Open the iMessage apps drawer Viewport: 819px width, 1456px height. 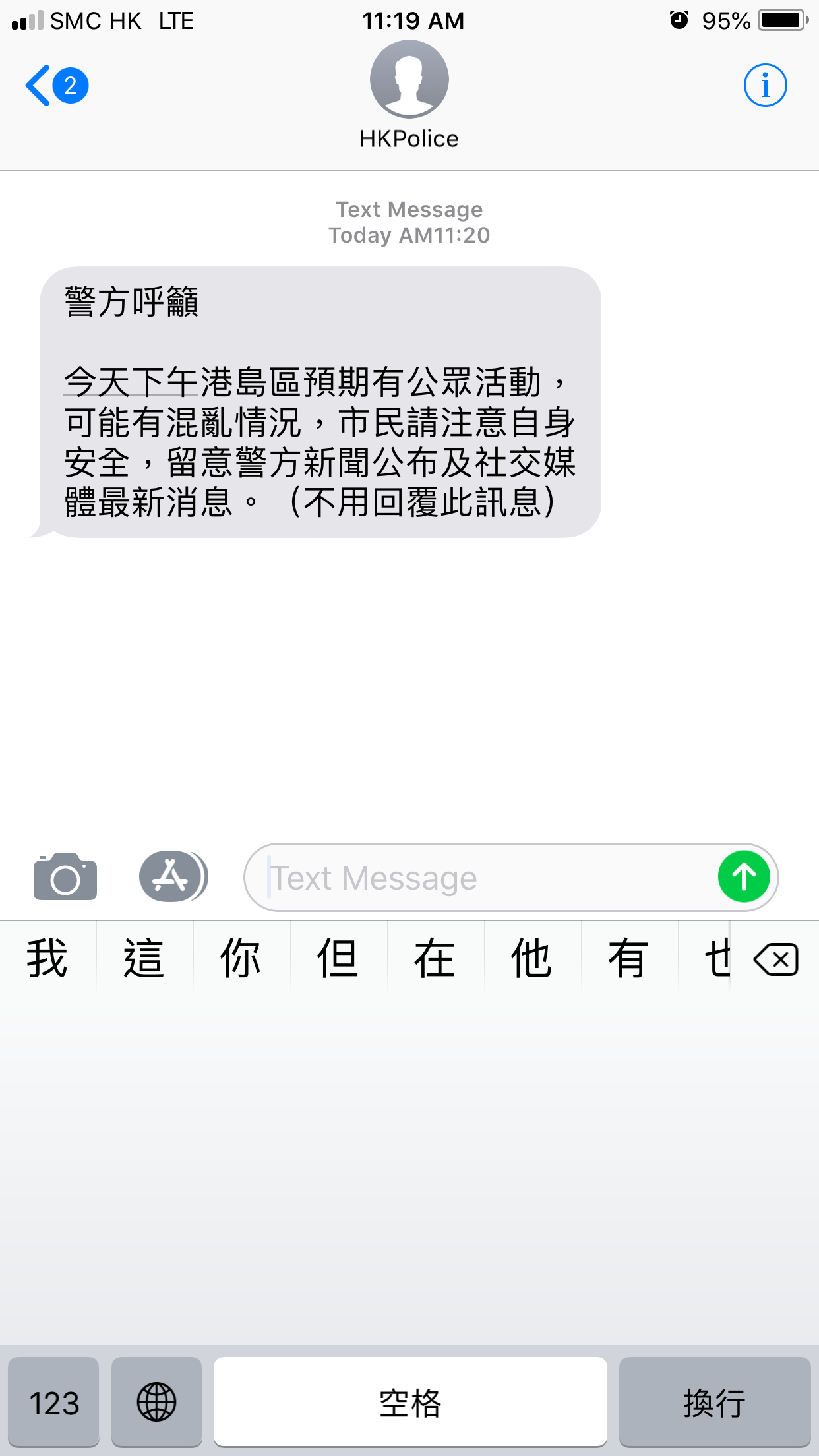(171, 877)
